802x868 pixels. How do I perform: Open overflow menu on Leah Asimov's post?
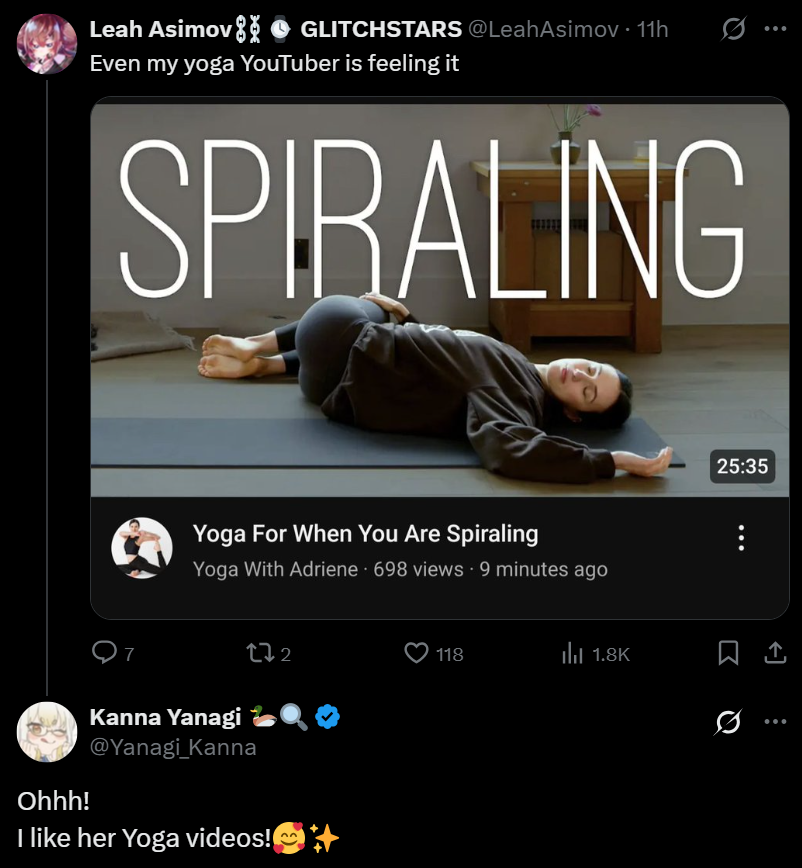click(775, 29)
